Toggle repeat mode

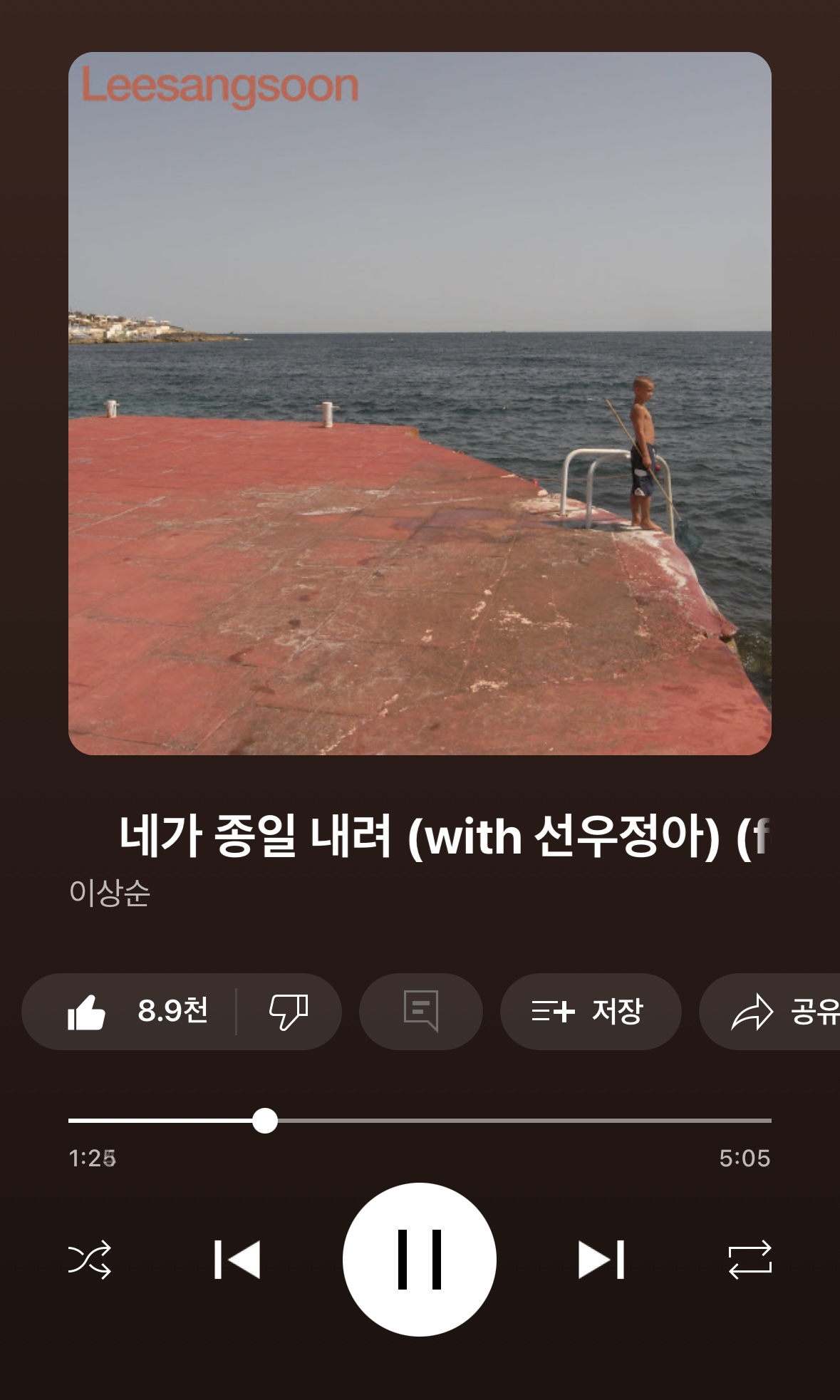(750, 1260)
